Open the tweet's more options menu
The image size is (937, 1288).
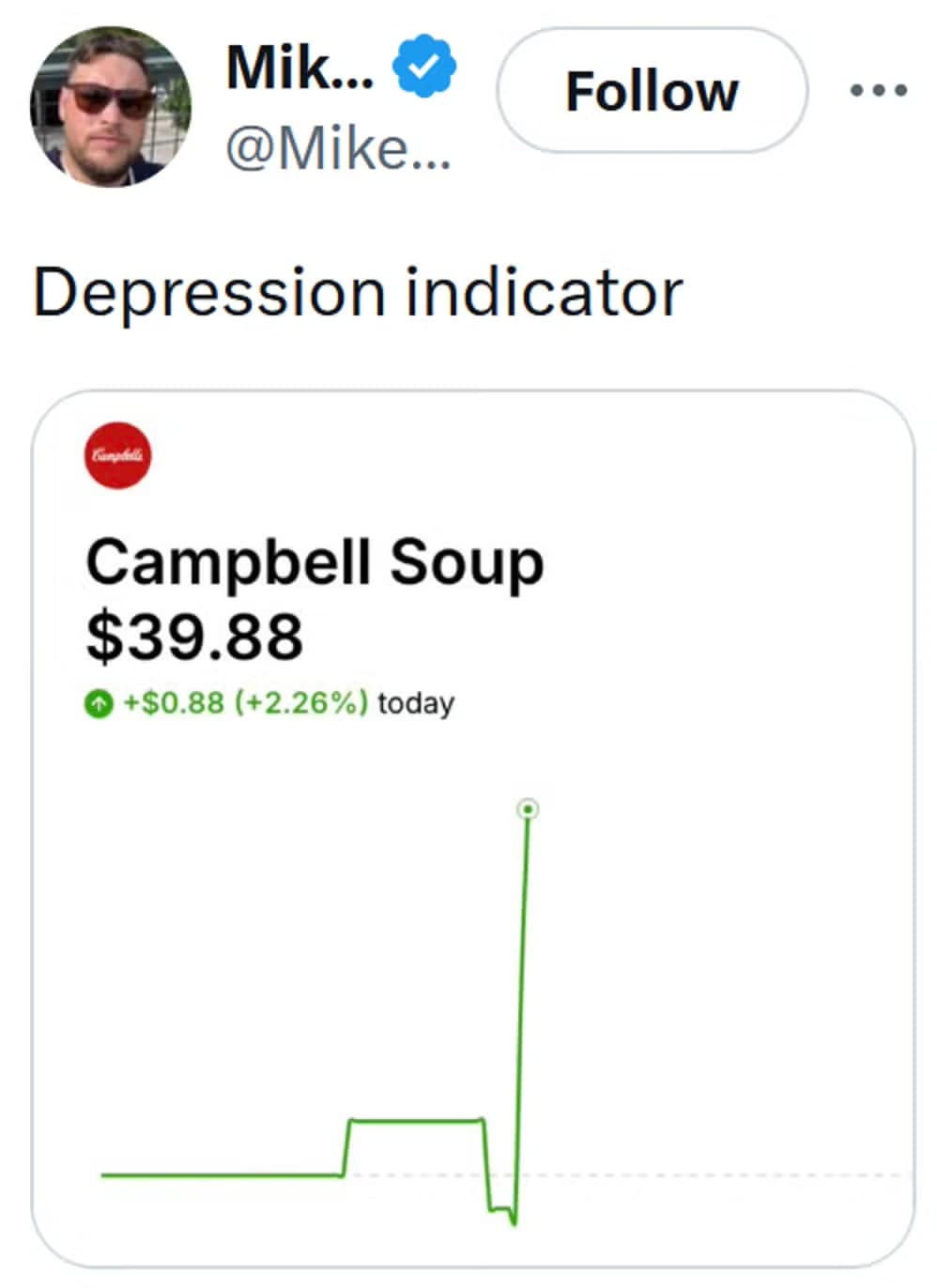pyautogui.click(x=878, y=91)
